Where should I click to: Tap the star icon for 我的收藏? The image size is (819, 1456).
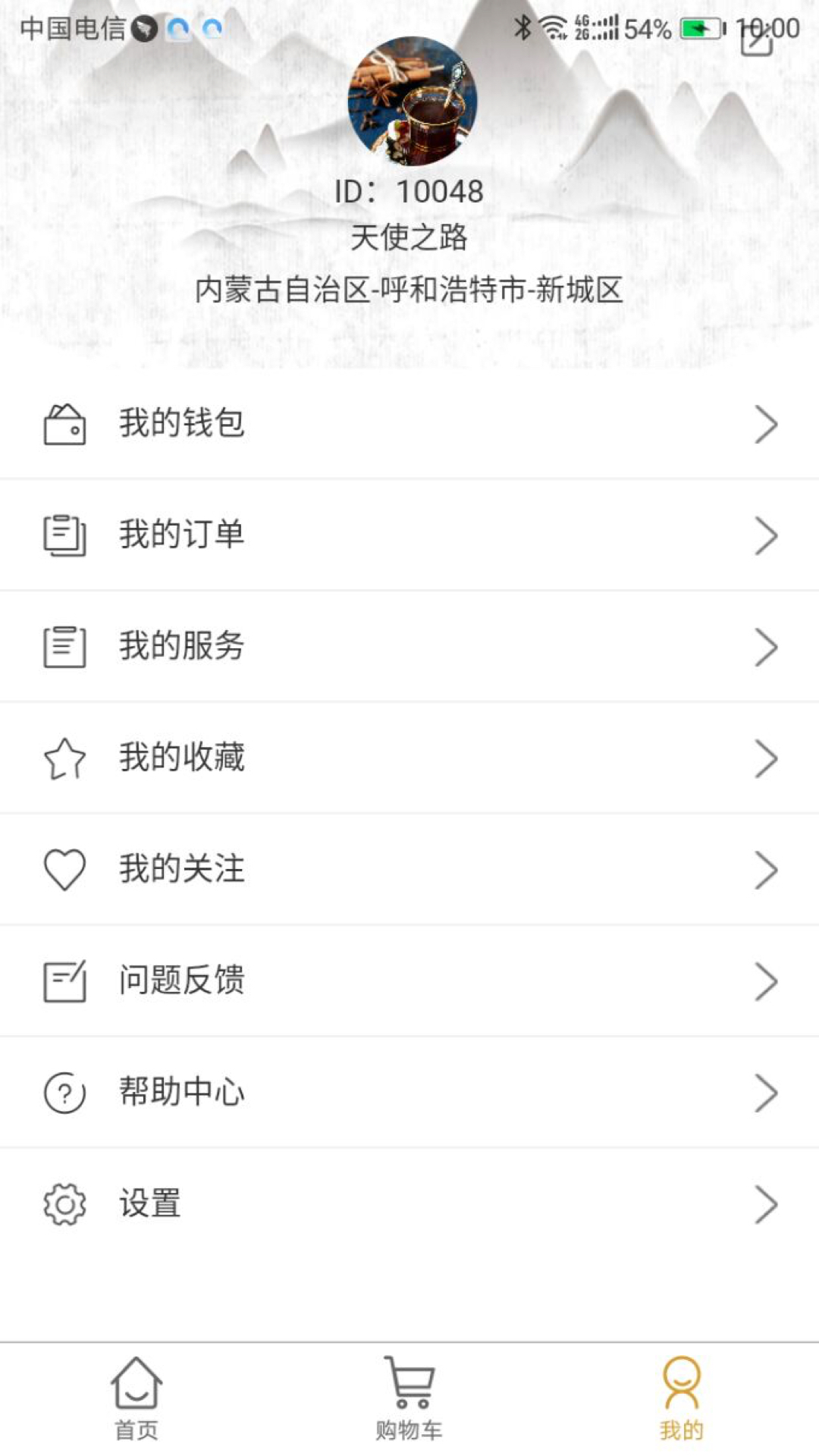pos(64,757)
